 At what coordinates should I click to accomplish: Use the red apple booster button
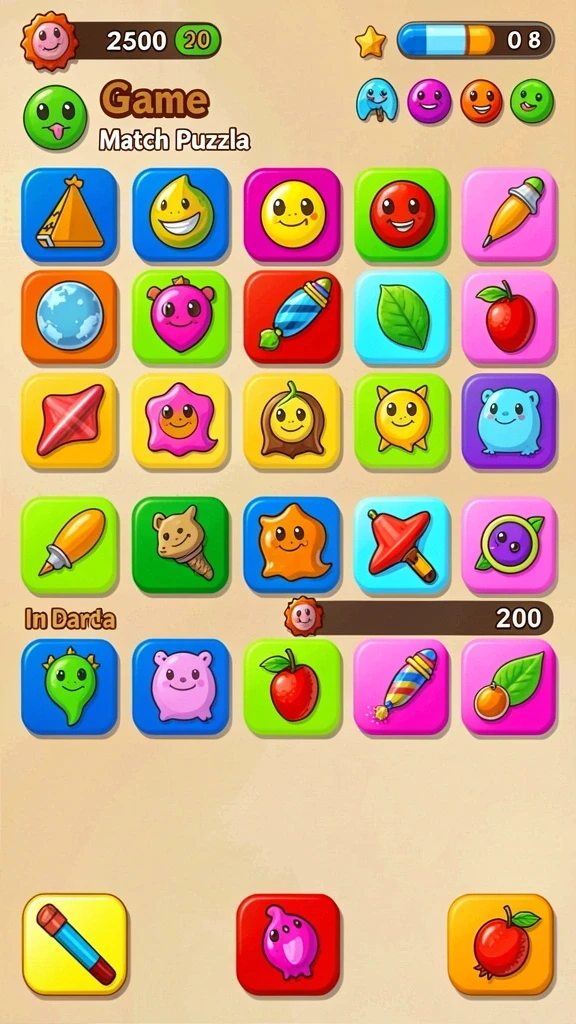point(500,944)
